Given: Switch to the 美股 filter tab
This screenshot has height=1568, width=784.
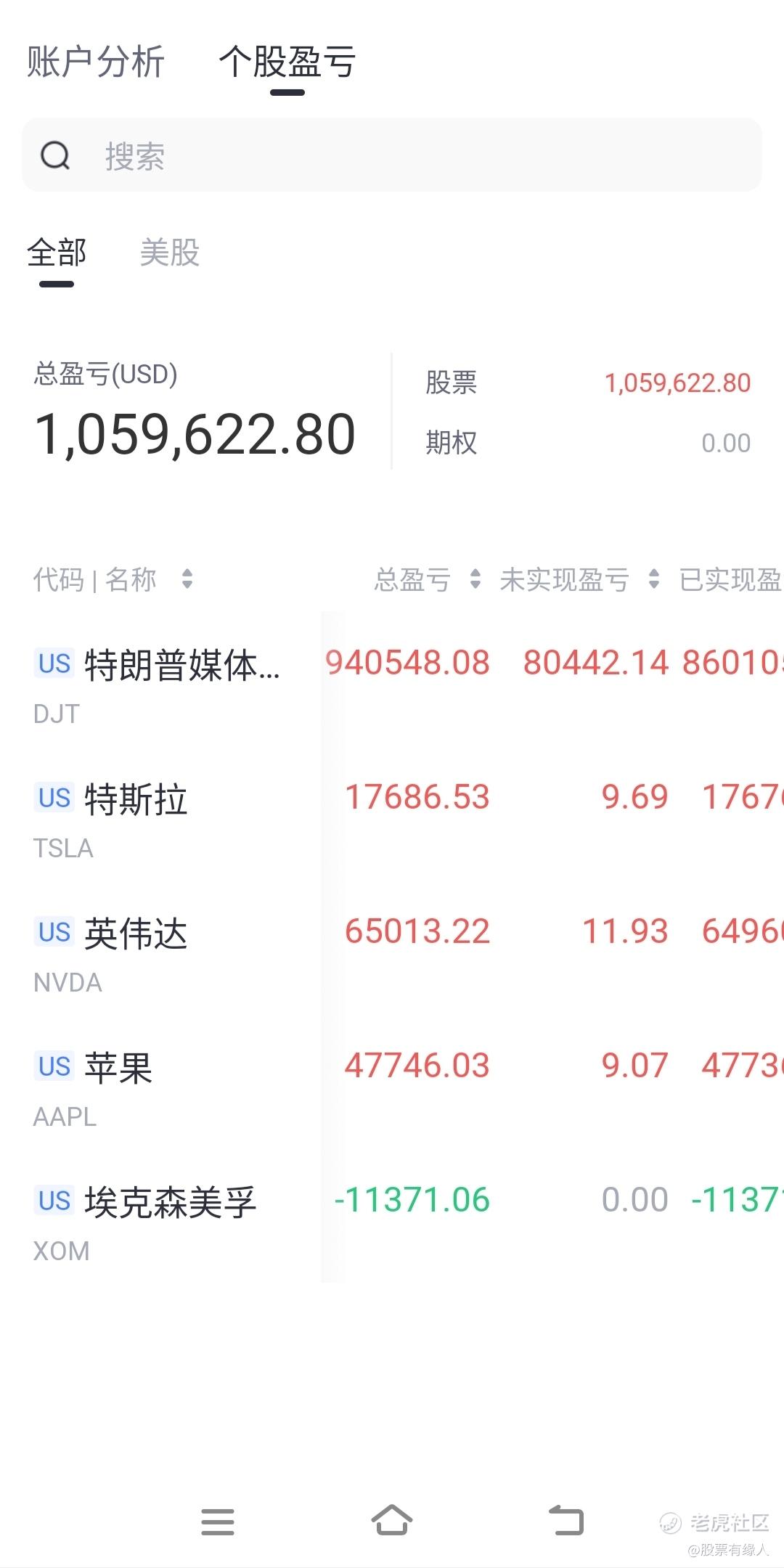Looking at the screenshot, I should (x=169, y=253).
